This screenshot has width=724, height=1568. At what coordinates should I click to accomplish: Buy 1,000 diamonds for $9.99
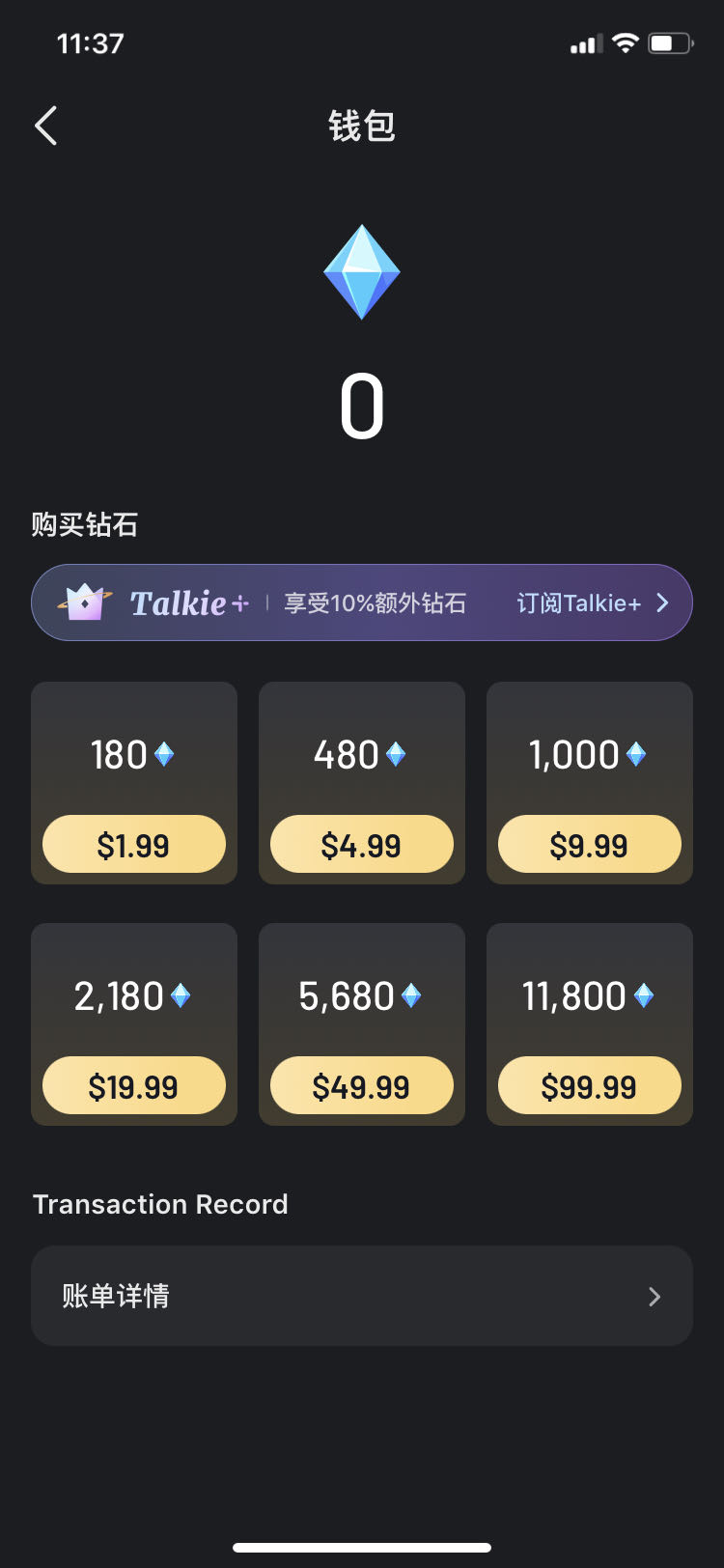point(590,843)
